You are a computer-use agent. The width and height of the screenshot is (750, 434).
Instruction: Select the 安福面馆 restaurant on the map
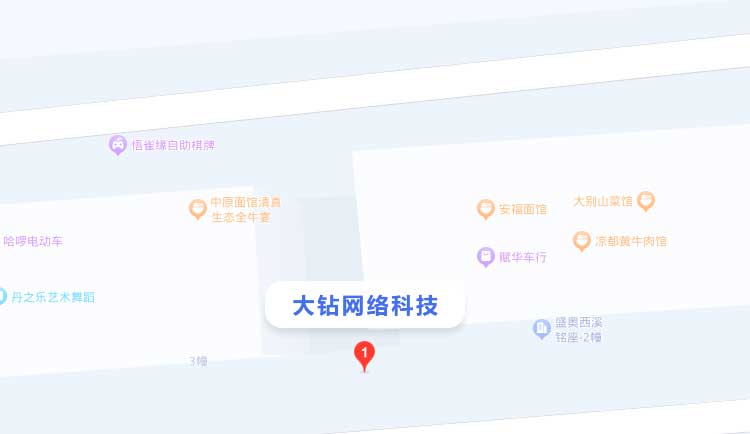pyautogui.click(x=486, y=209)
